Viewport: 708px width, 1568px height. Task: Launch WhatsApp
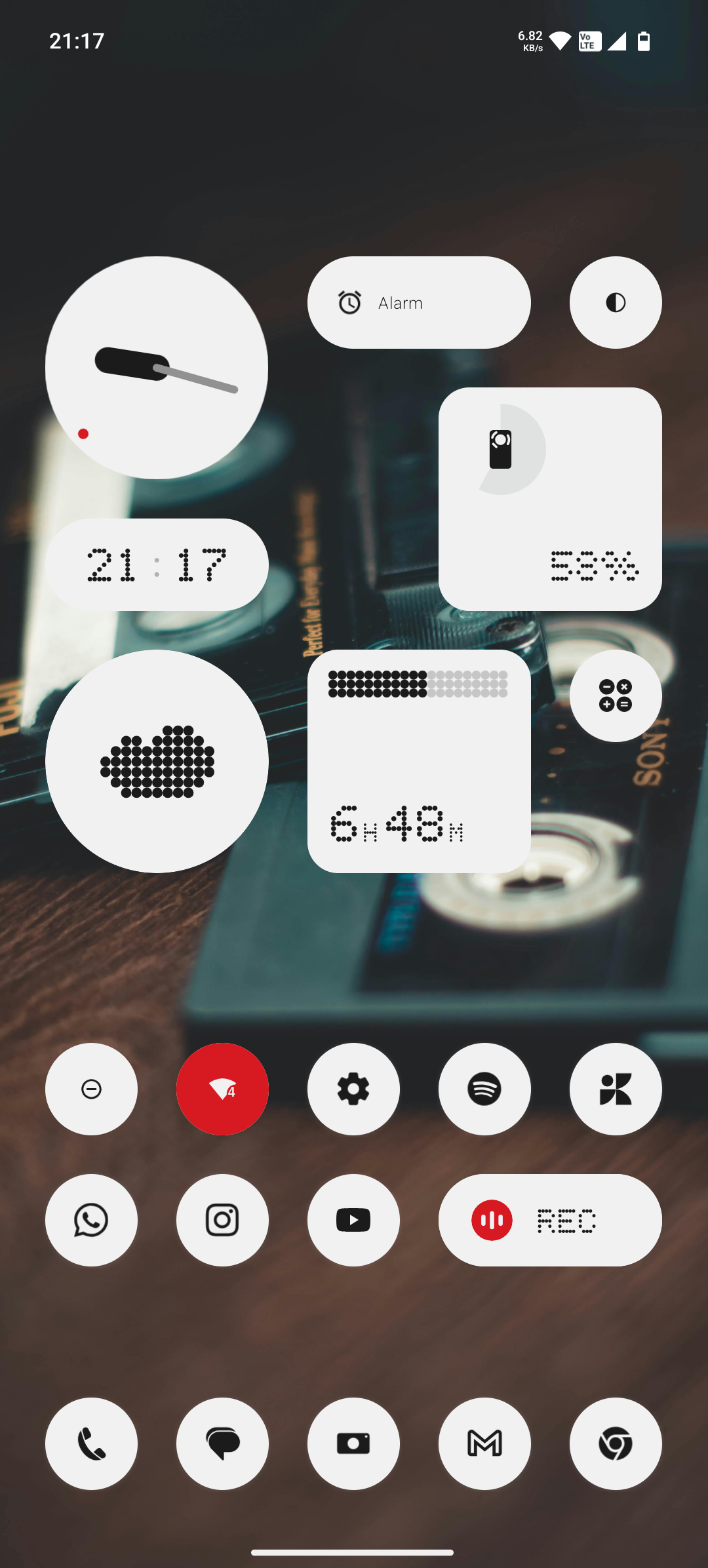click(x=91, y=1220)
